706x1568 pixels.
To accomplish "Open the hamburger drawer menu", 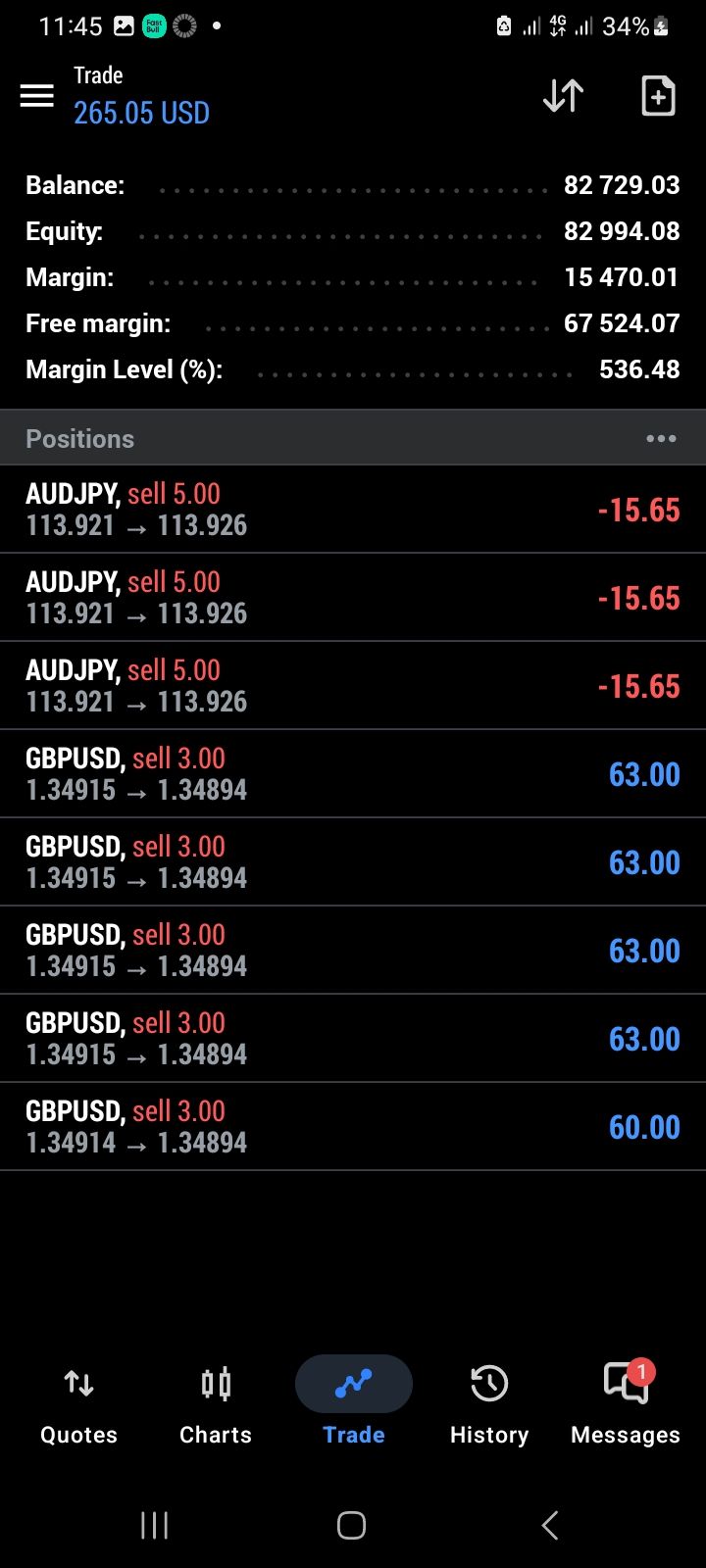I will click(x=37, y=95).
